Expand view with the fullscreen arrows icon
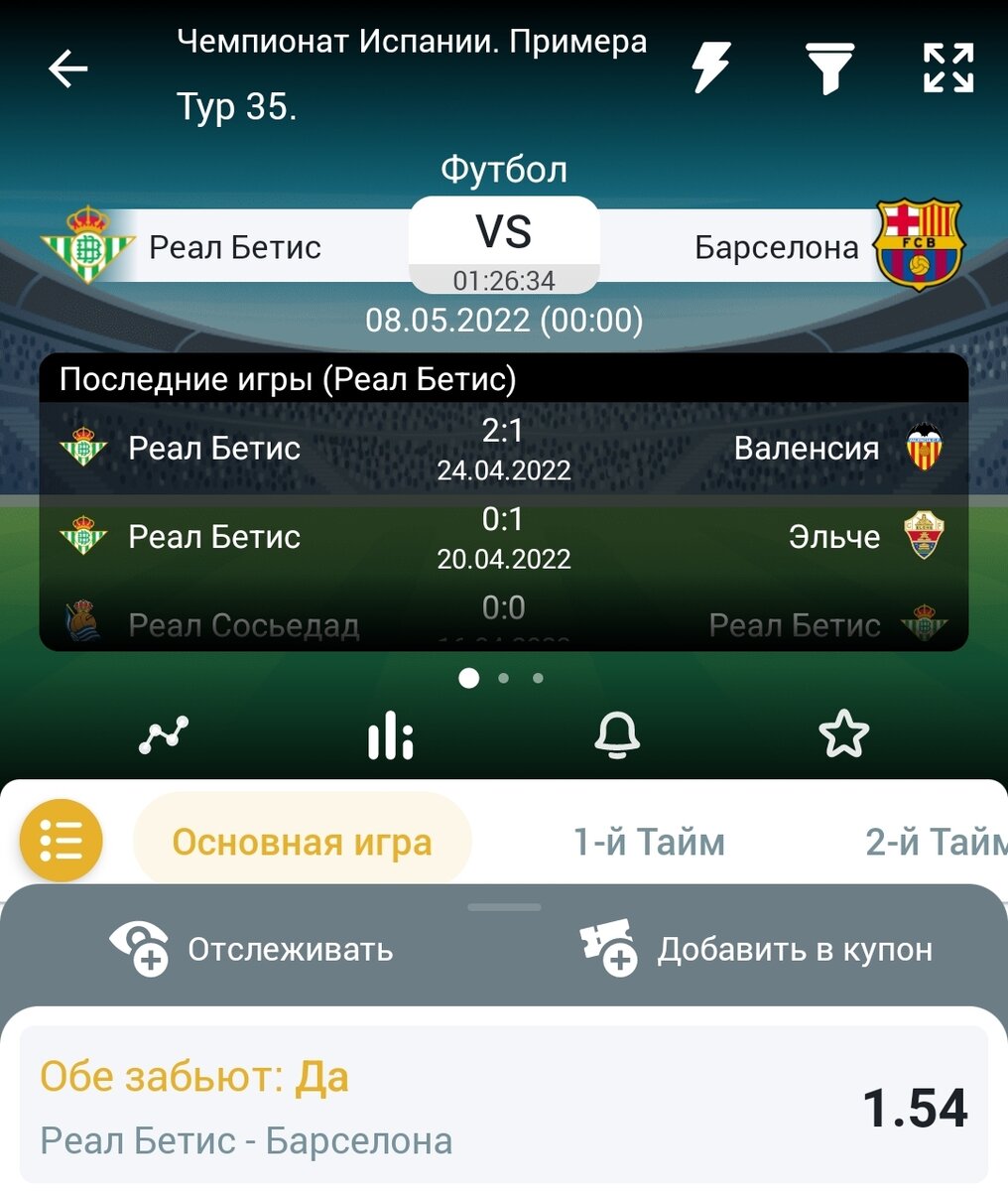 pos(948,68)
